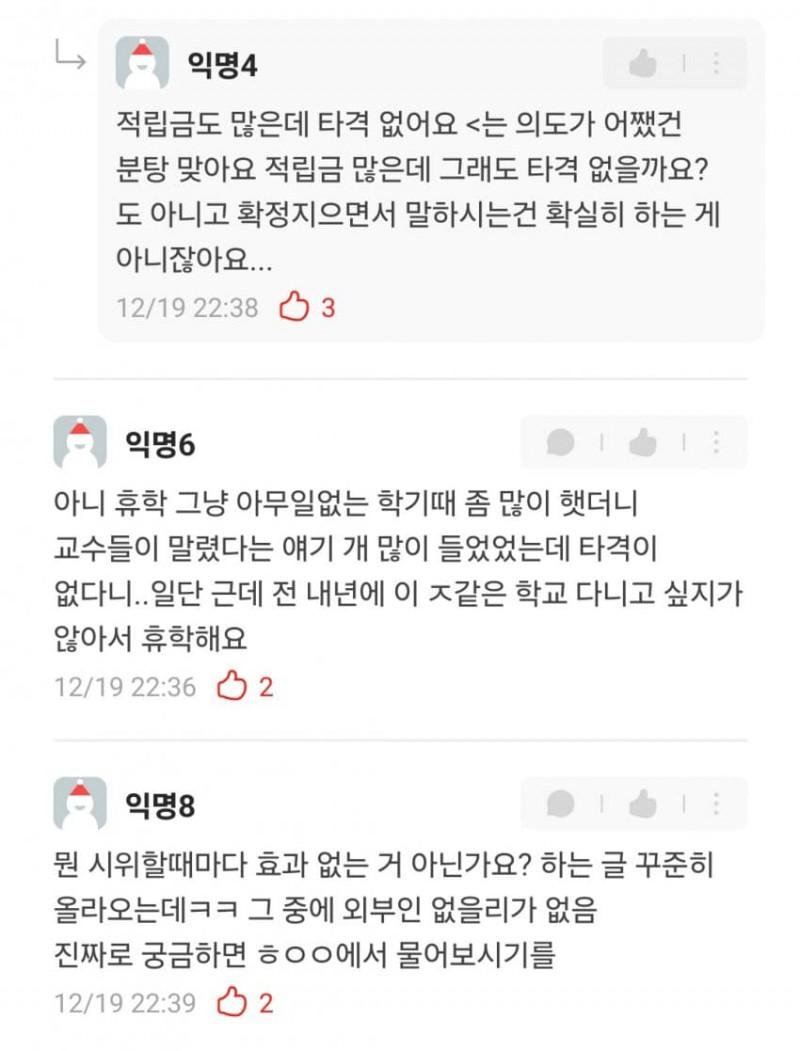Open the overflow menu on 익명4's comment

716,64
